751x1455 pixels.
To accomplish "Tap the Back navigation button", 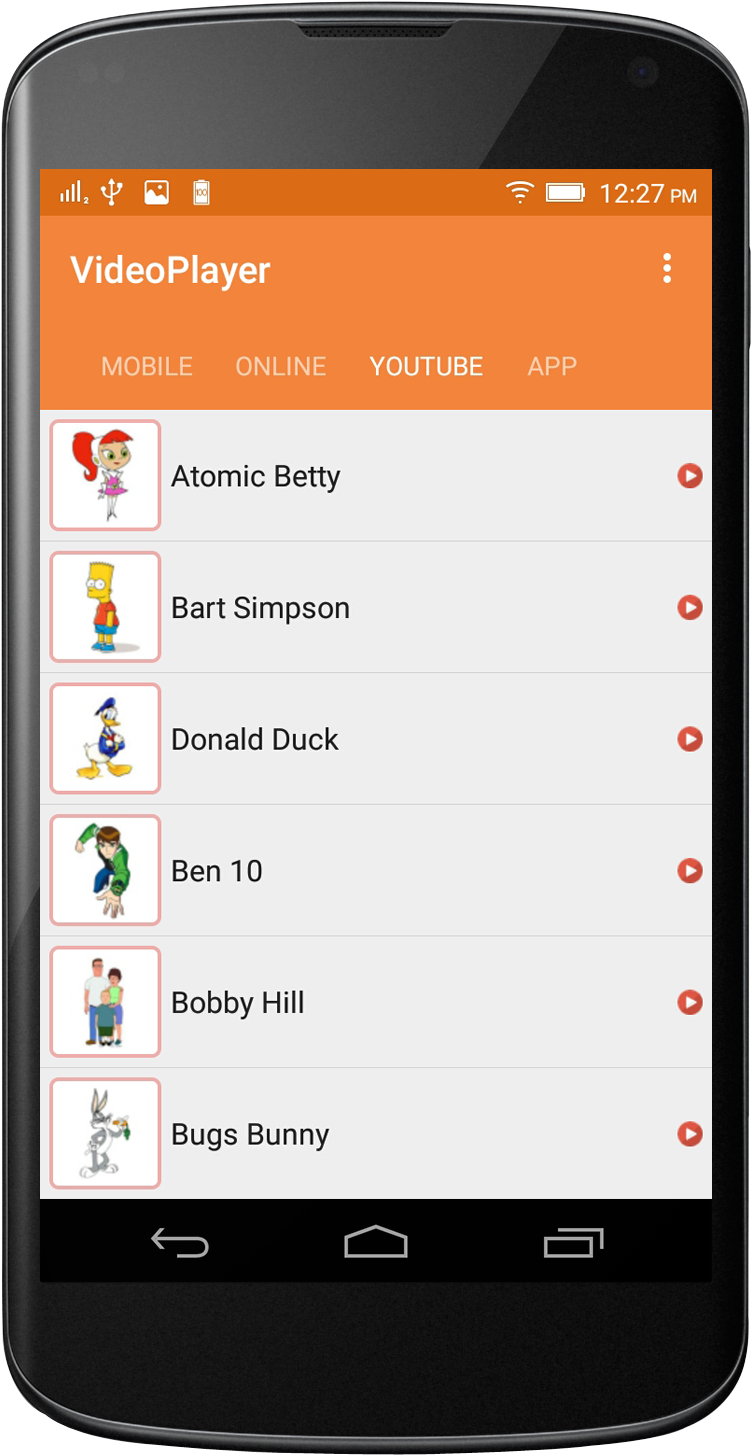I will pos(180,1242).
